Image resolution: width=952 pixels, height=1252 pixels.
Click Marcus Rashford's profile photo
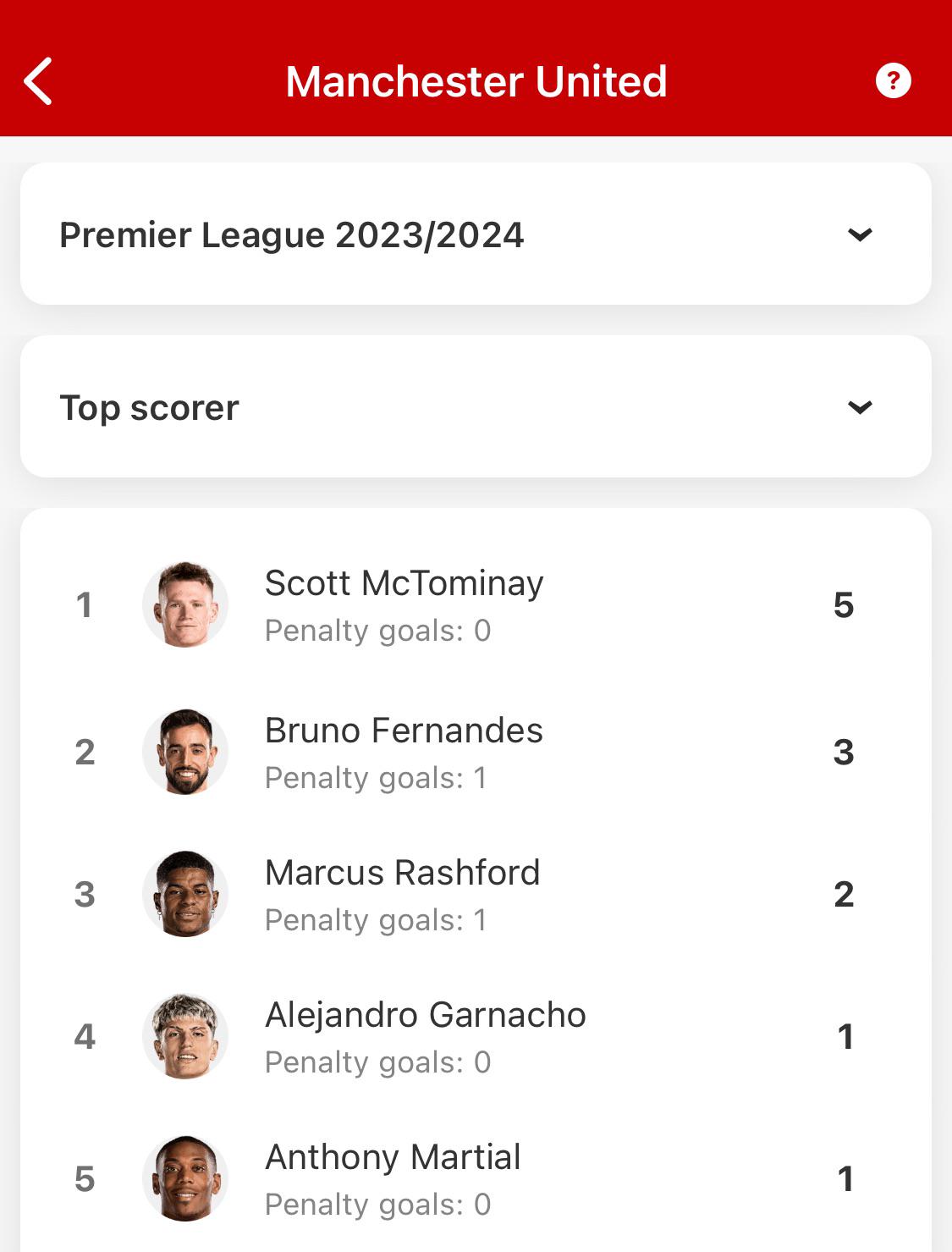(x=184, y=892)
